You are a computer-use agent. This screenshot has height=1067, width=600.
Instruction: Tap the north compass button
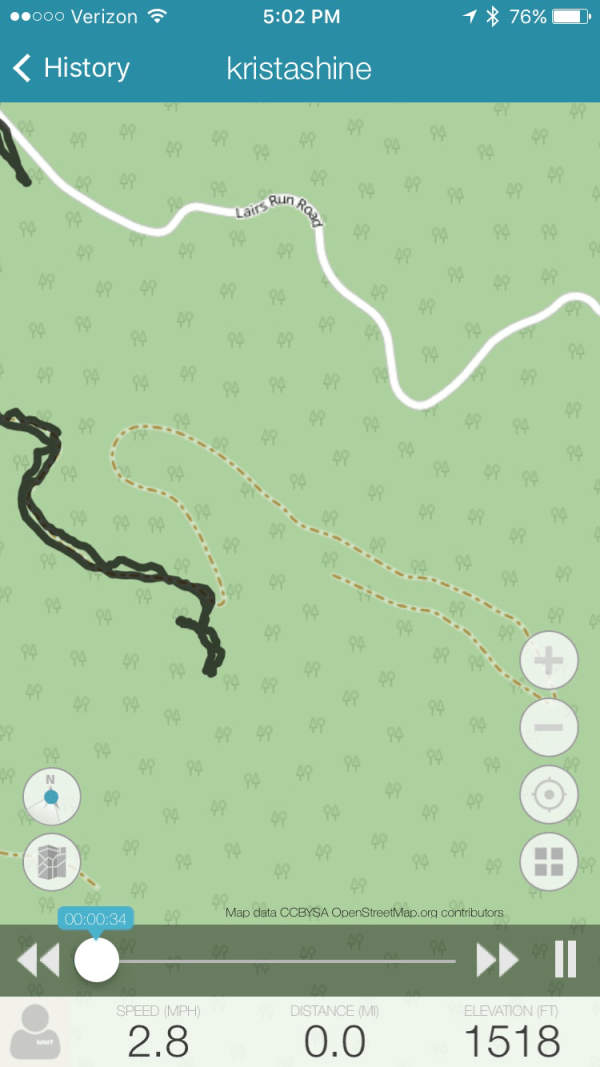click(51, 797)
